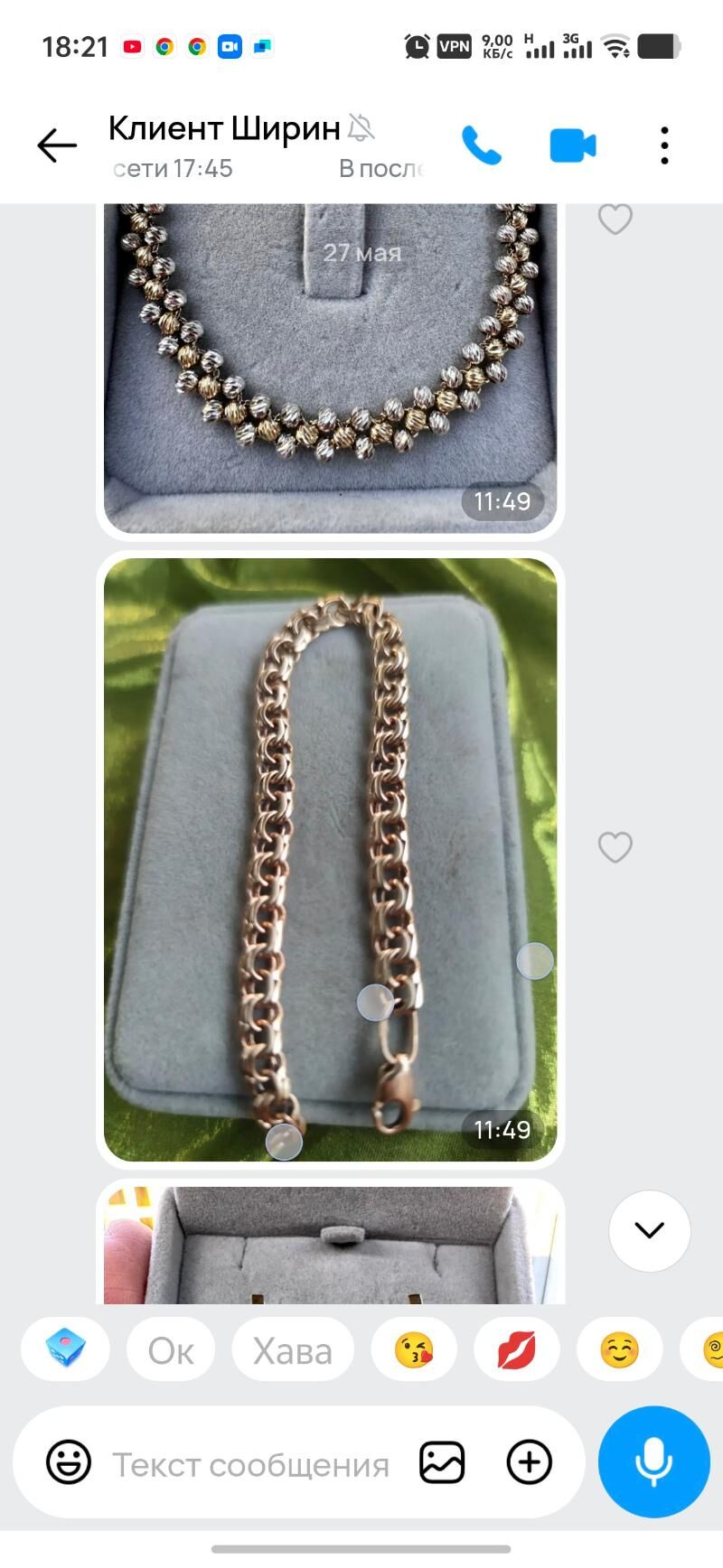Send the smiling blush emoji

click(x=619, y=1350)
